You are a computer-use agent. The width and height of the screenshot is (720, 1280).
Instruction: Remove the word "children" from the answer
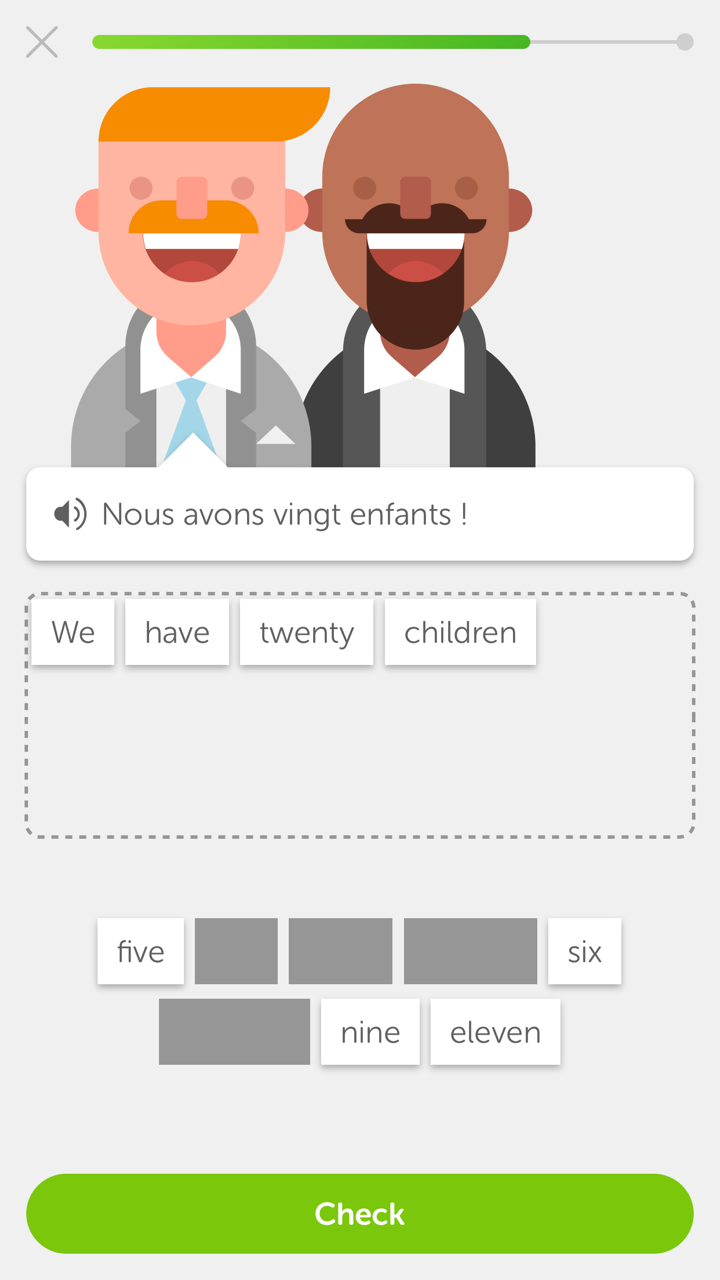(460, 632)
